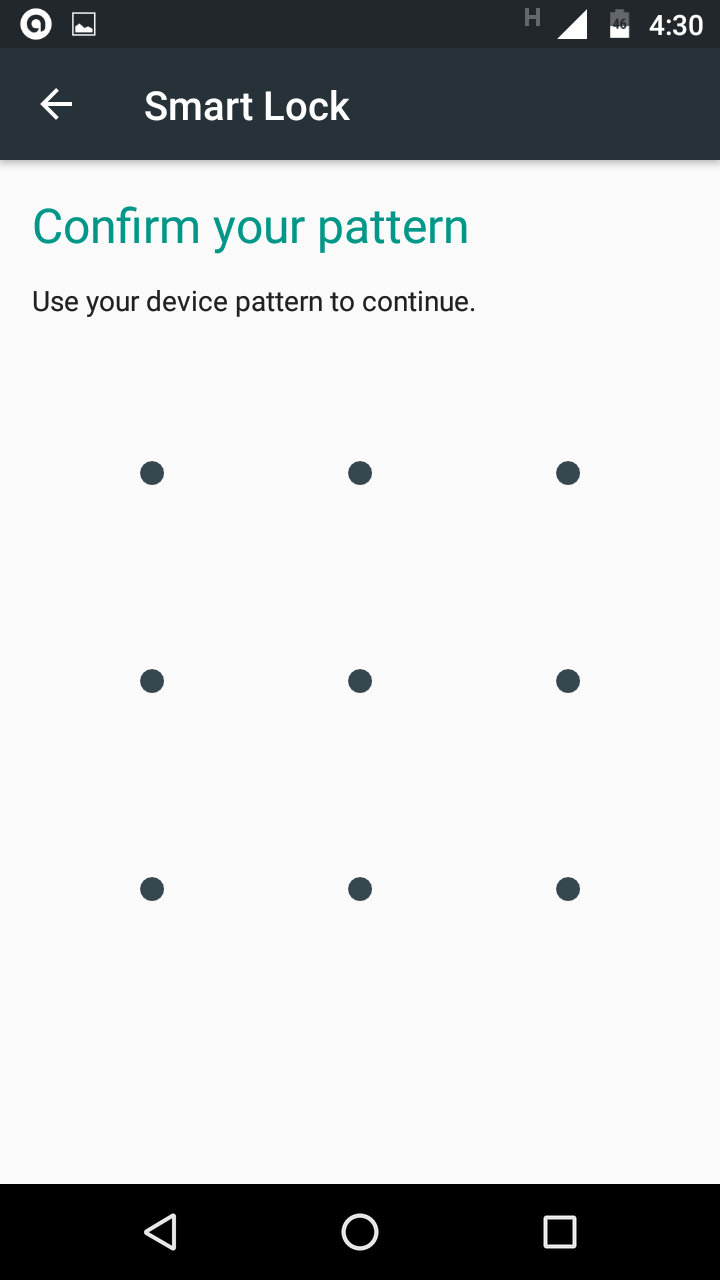Tap the middle-left pattern dot
The image size is (720, 1280).
pyautogui.click(x=152, y=681)
